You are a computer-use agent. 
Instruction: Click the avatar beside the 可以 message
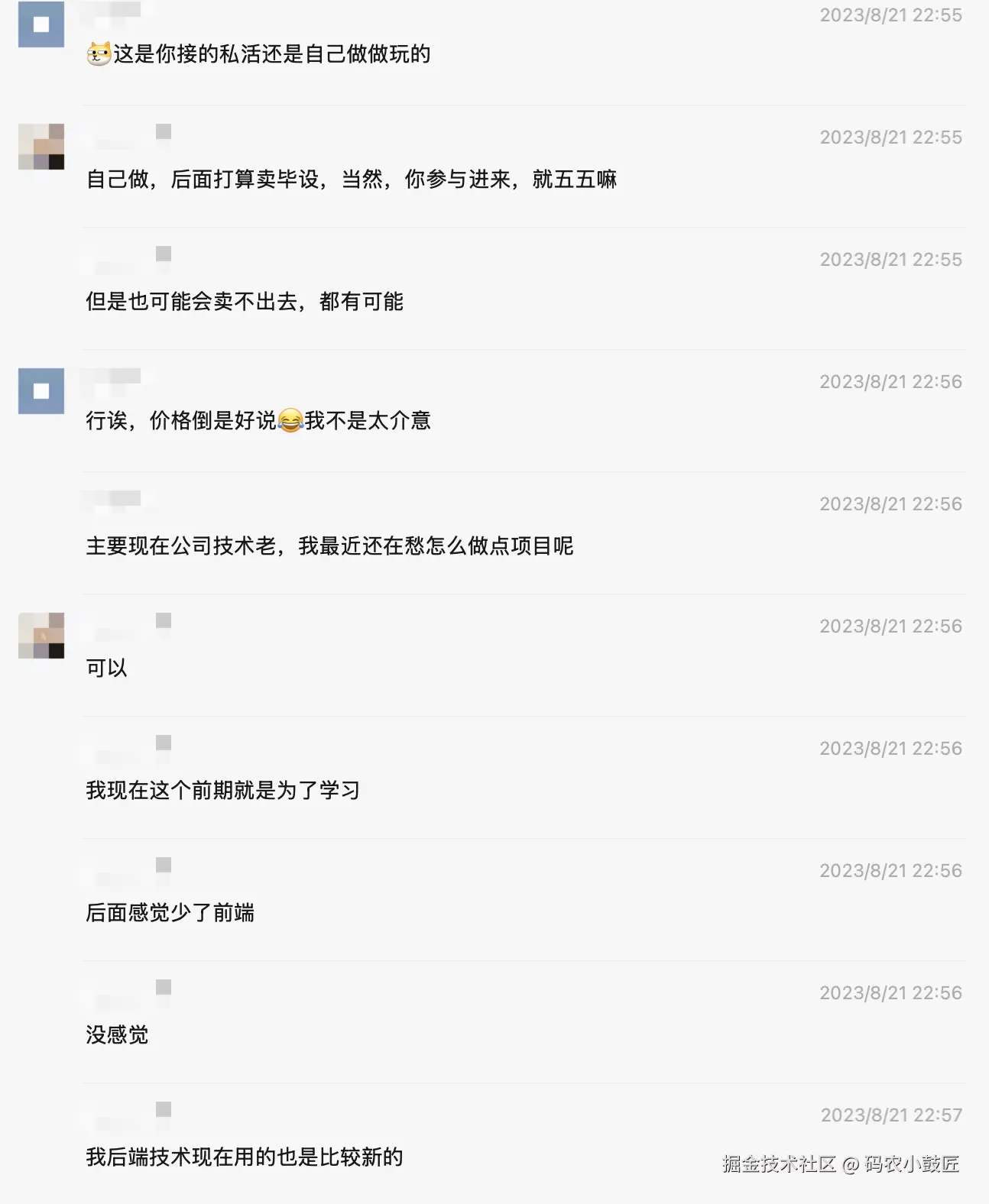tap(42, 635)
